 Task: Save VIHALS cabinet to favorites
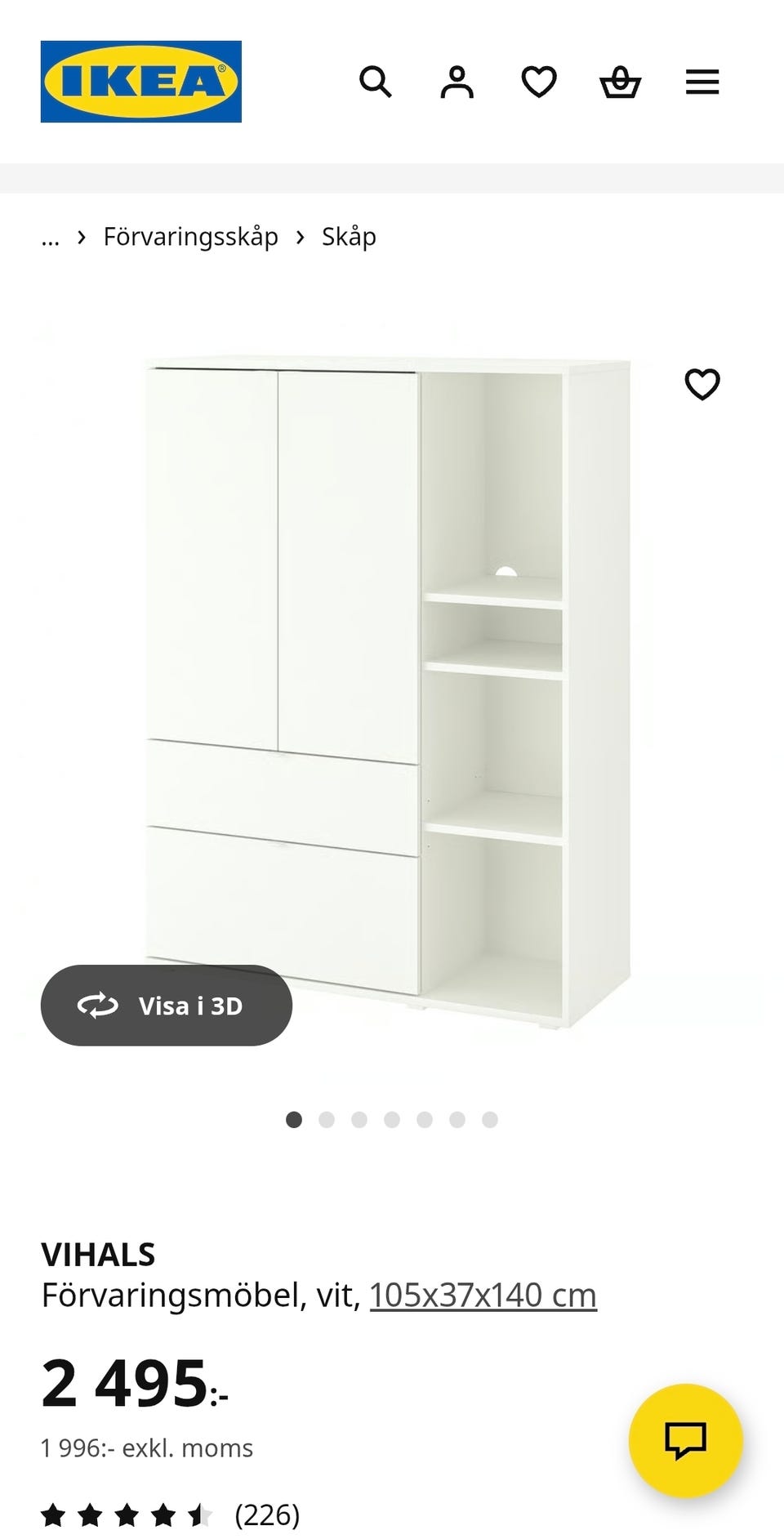[x=702, y=384]
